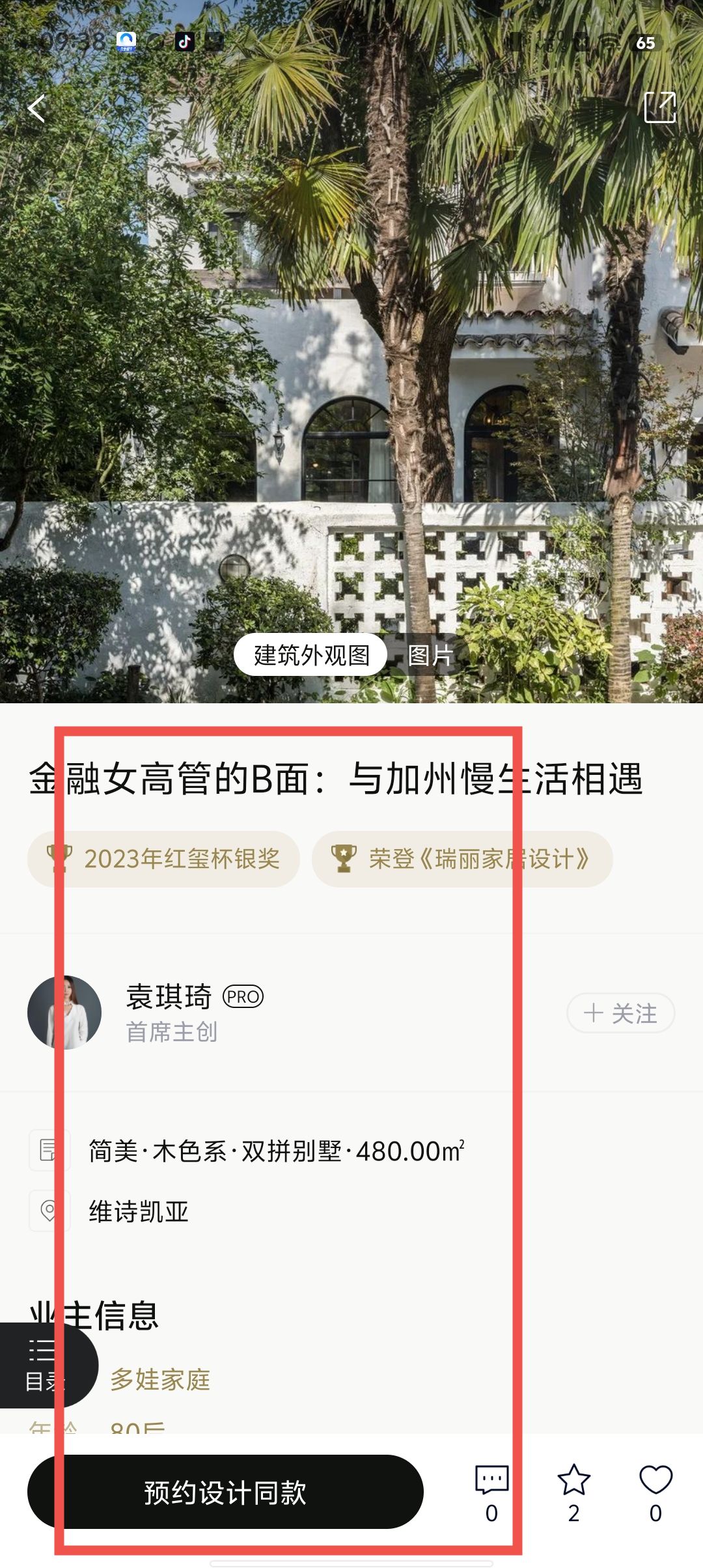Share this design case

(x=659, y=107)
